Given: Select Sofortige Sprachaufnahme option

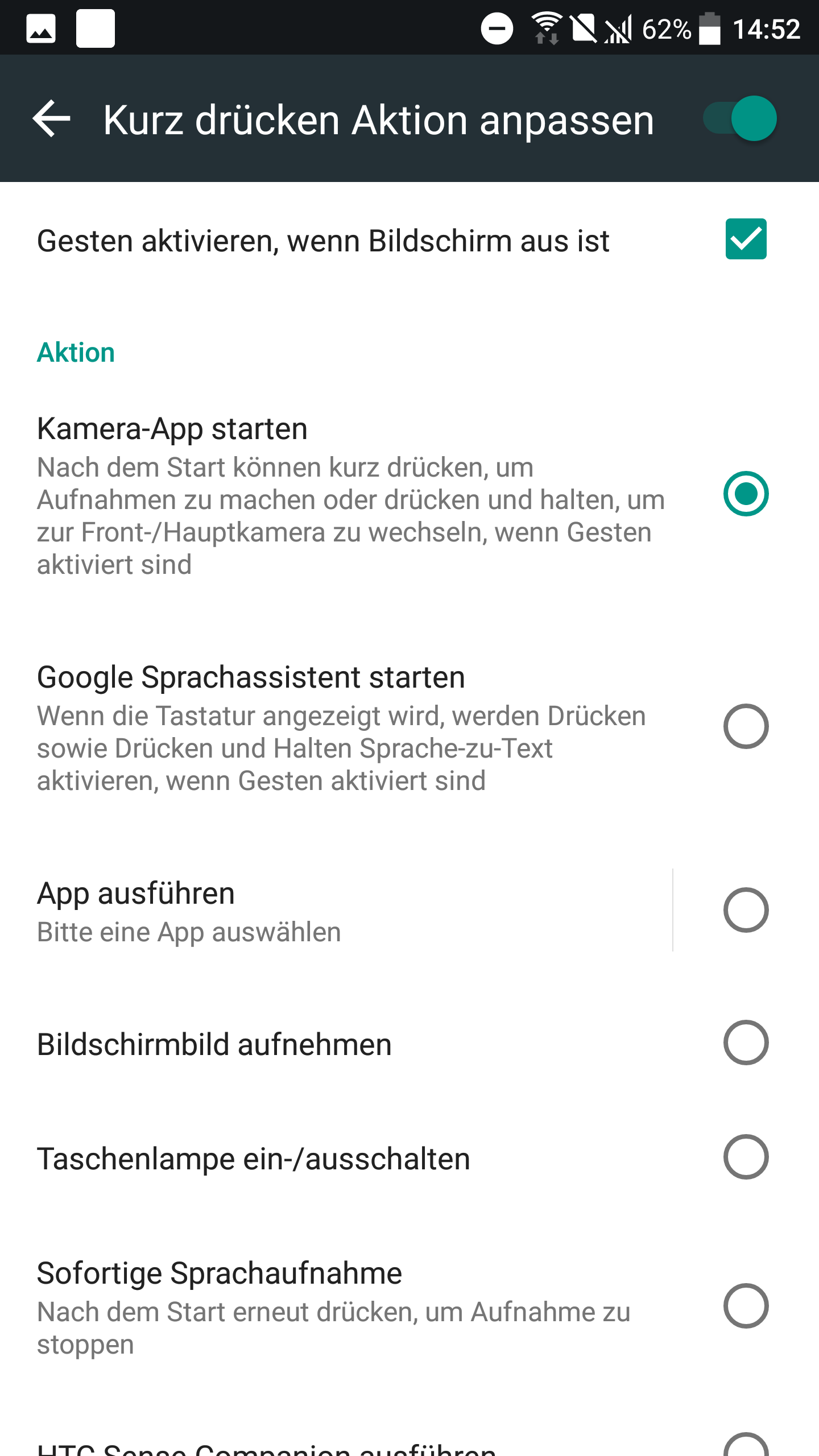Looking at the screenshot, I should 745,1306.
